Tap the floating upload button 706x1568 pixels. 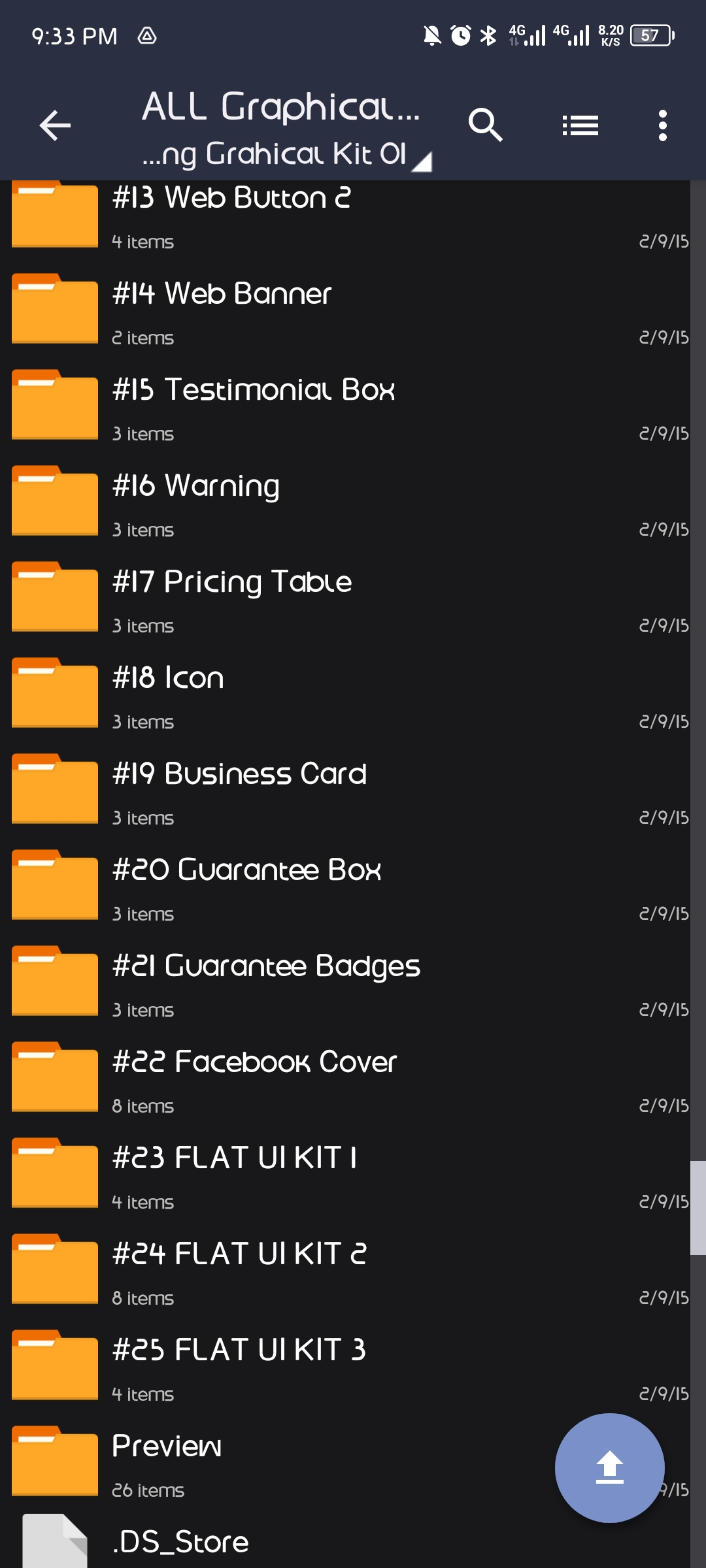609,1467
